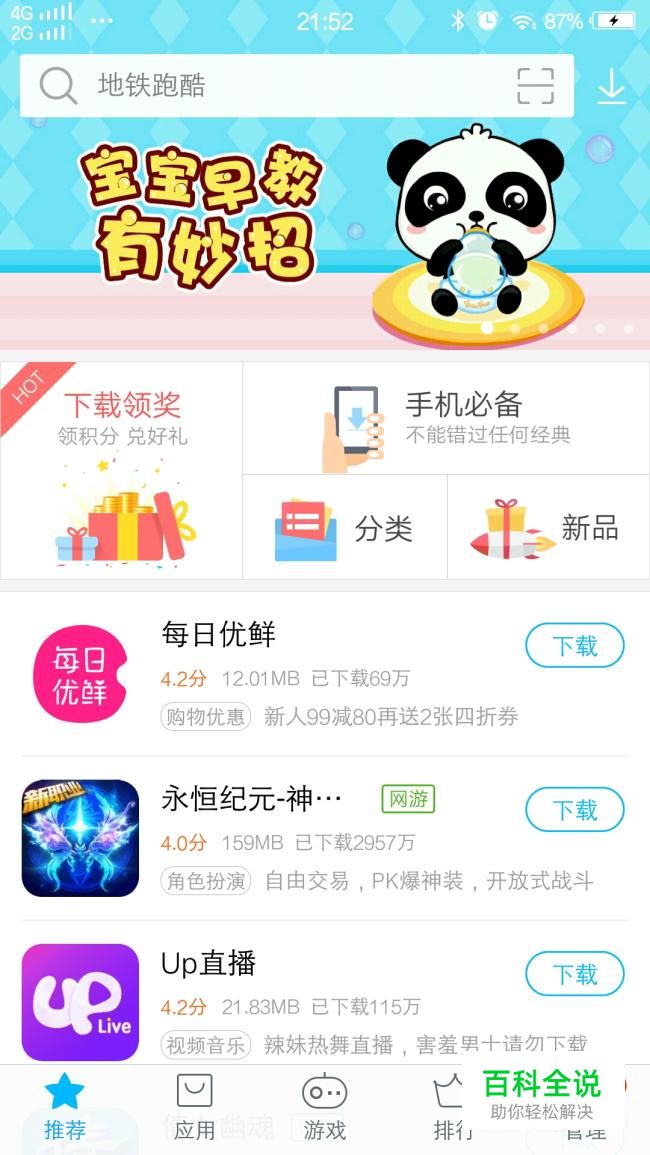The height and width of the screenshot is (1155, 650).
Task: Open the 新品 new arrivals tile
Action: (x=548, y=527)
